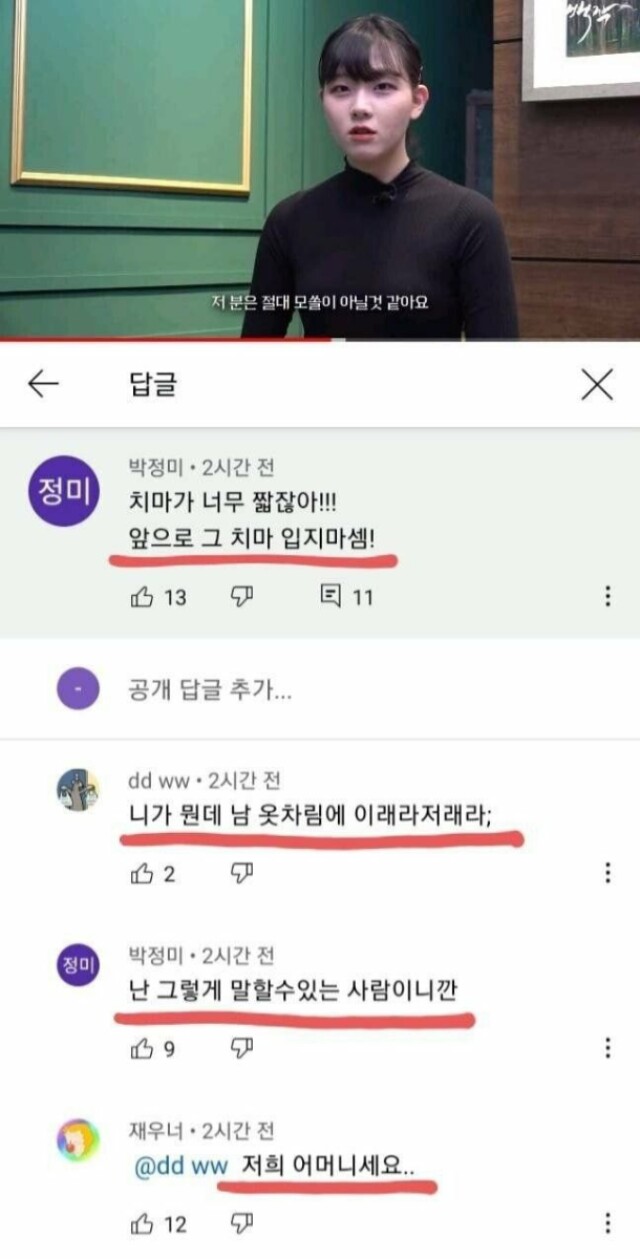640x1259 pixels.
Task: Close the 답글 replies panel
Action: click(597, 384)
